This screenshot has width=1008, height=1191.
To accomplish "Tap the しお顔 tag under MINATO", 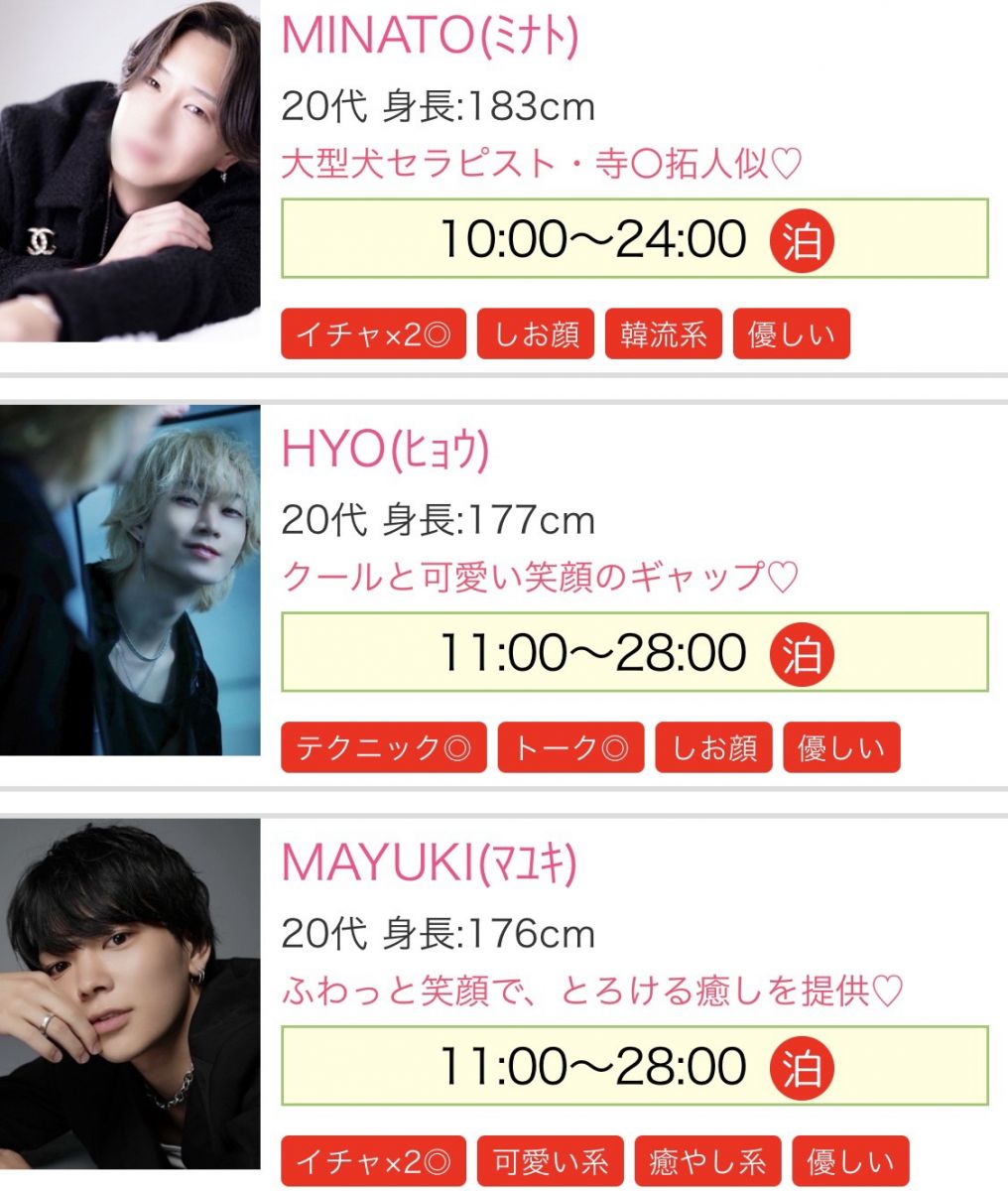I will [536, 334].
